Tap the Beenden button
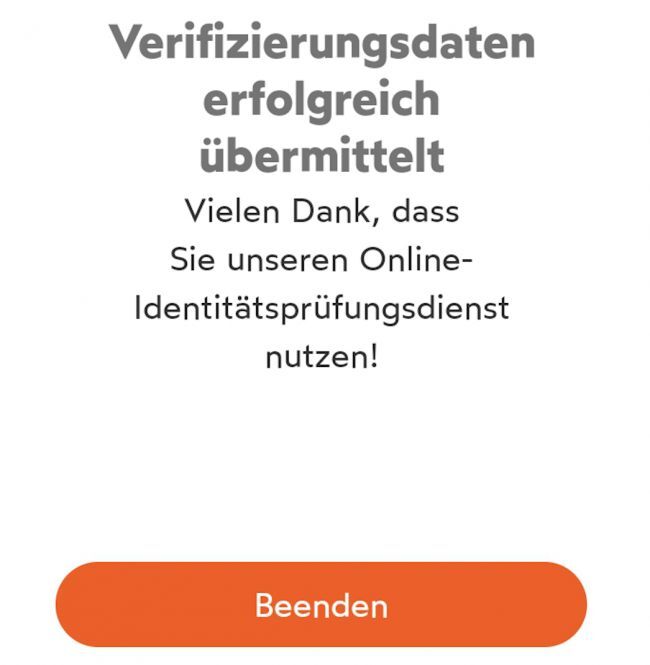Screen dimensions: 650x665 pos(321,605)
